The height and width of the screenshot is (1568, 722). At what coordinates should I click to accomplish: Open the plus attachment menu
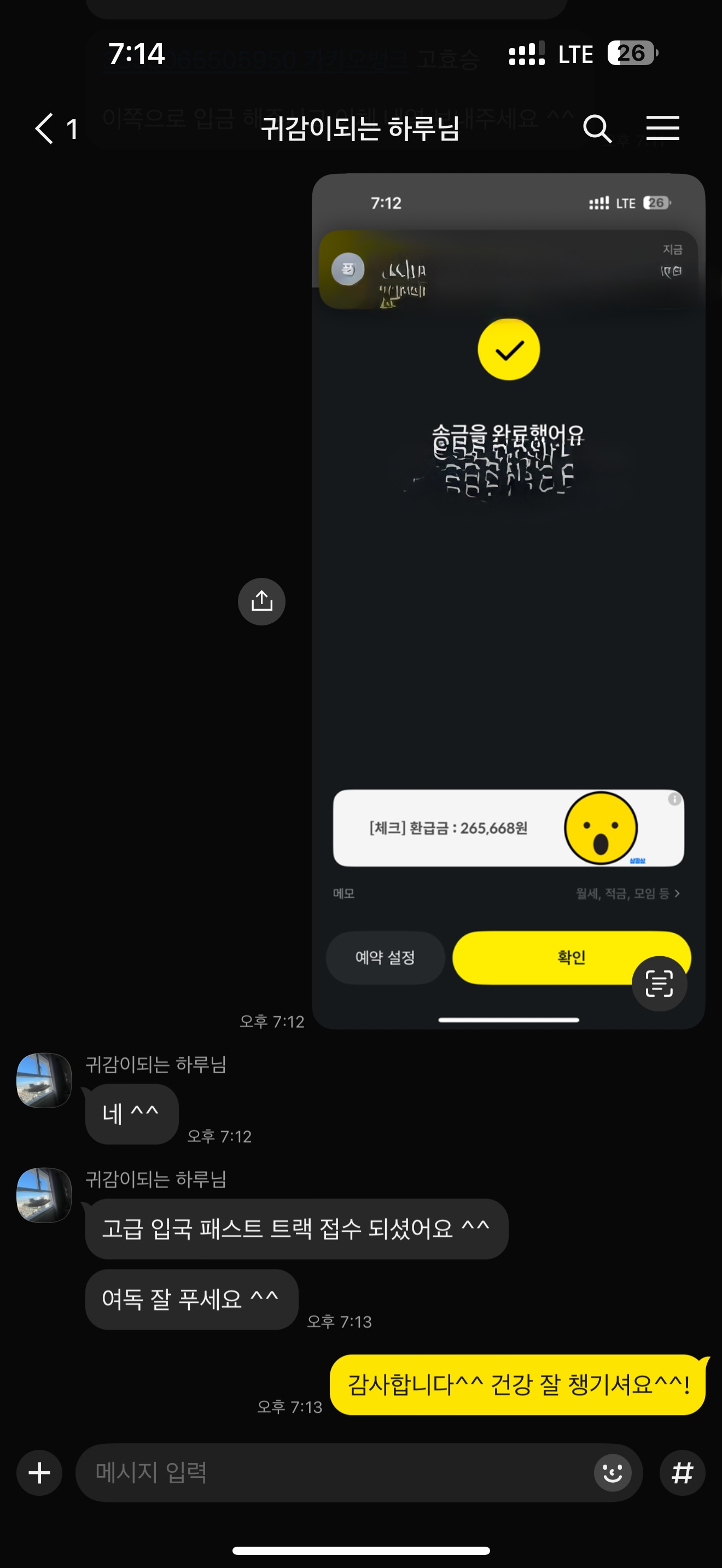(x=39, y=1473)
